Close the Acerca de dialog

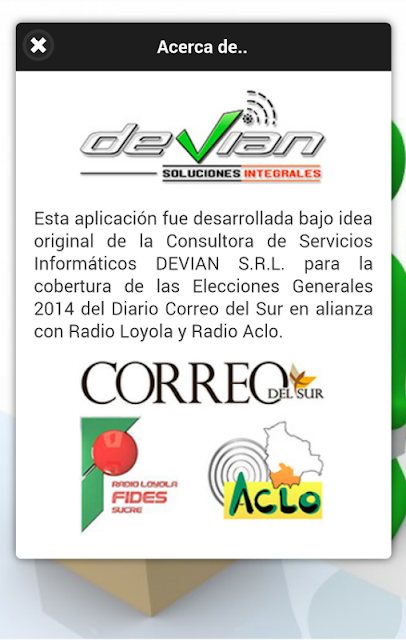(38, 46)
